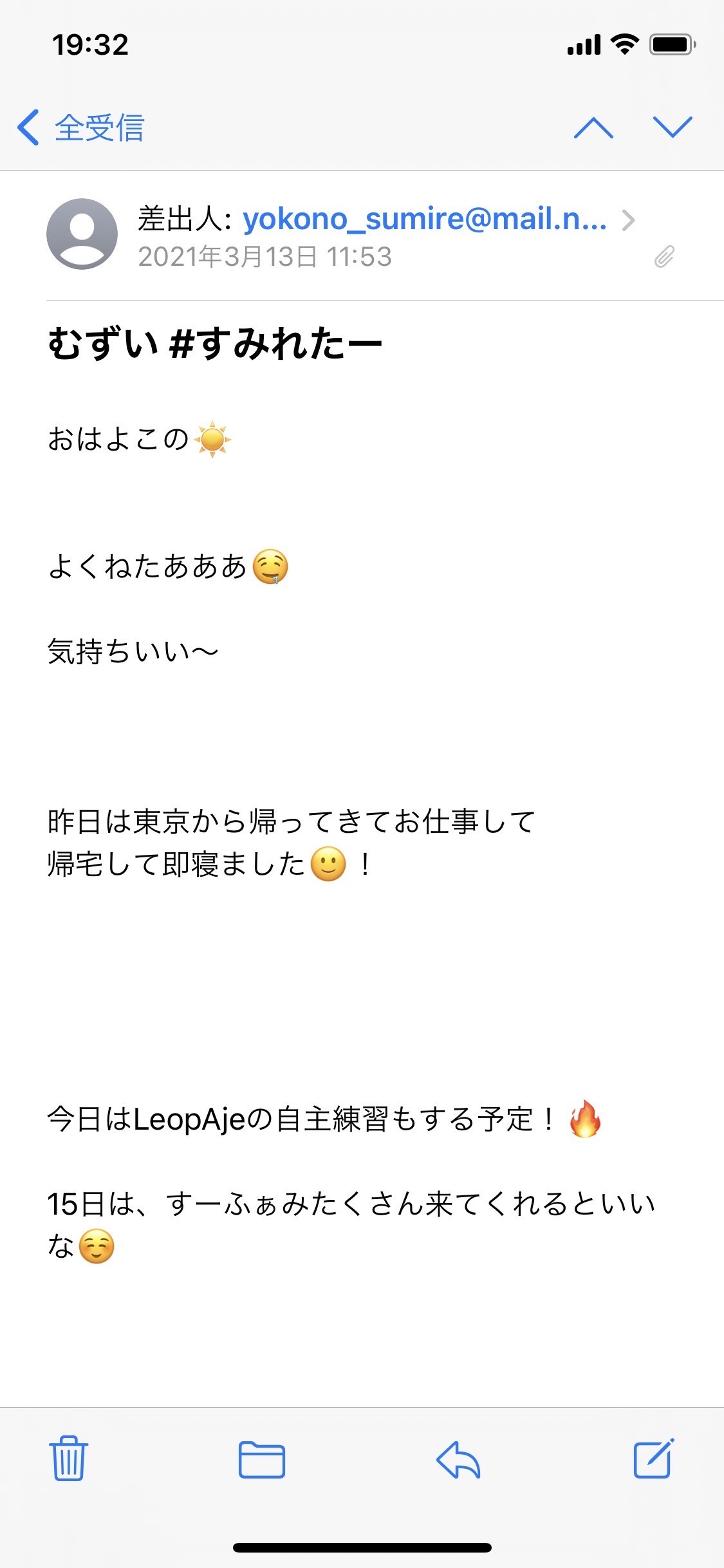Tap the paperclip attachment icon
724x1568 pixels.
[x=664, y=257]
